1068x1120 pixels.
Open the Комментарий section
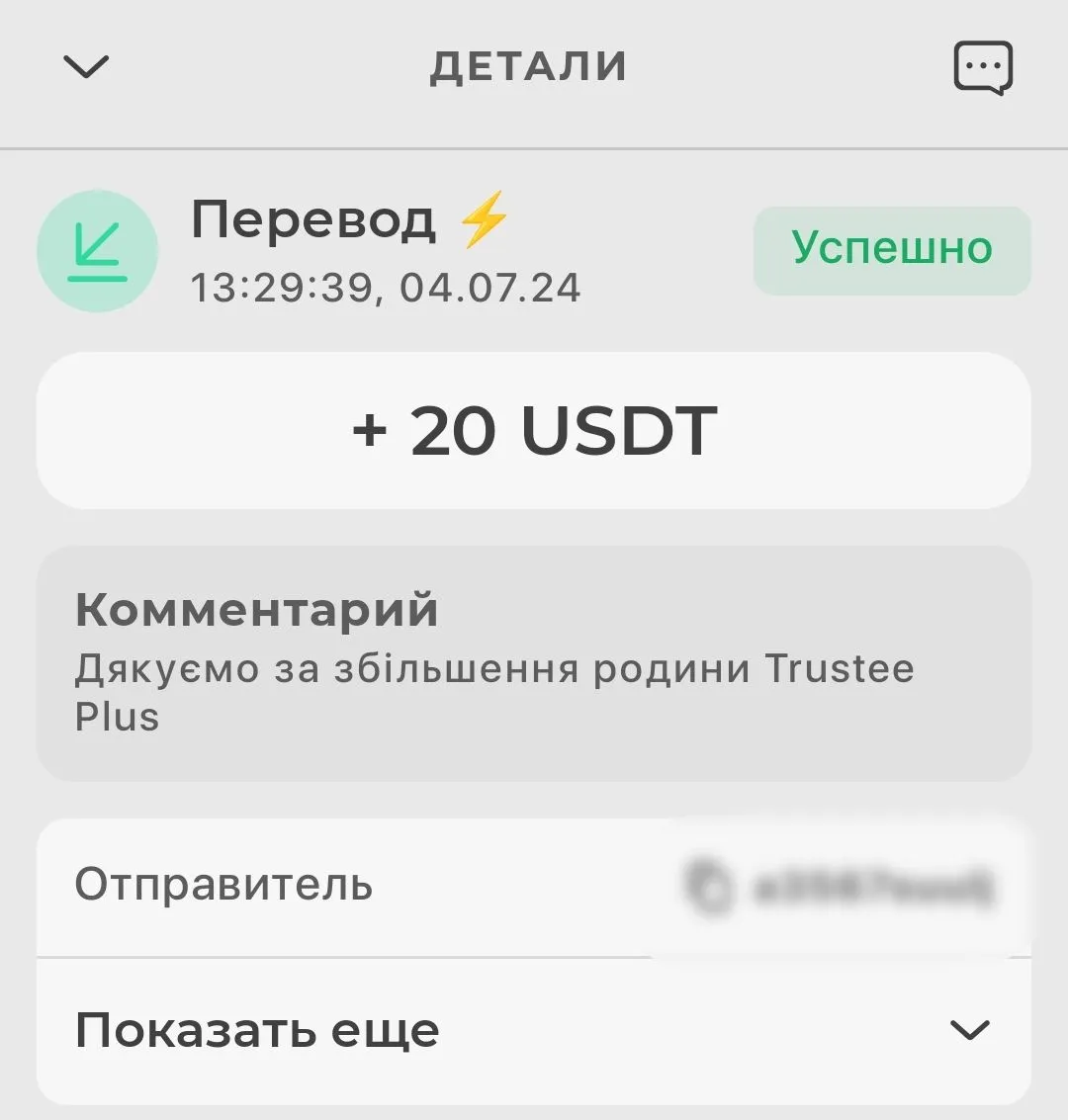534,662
